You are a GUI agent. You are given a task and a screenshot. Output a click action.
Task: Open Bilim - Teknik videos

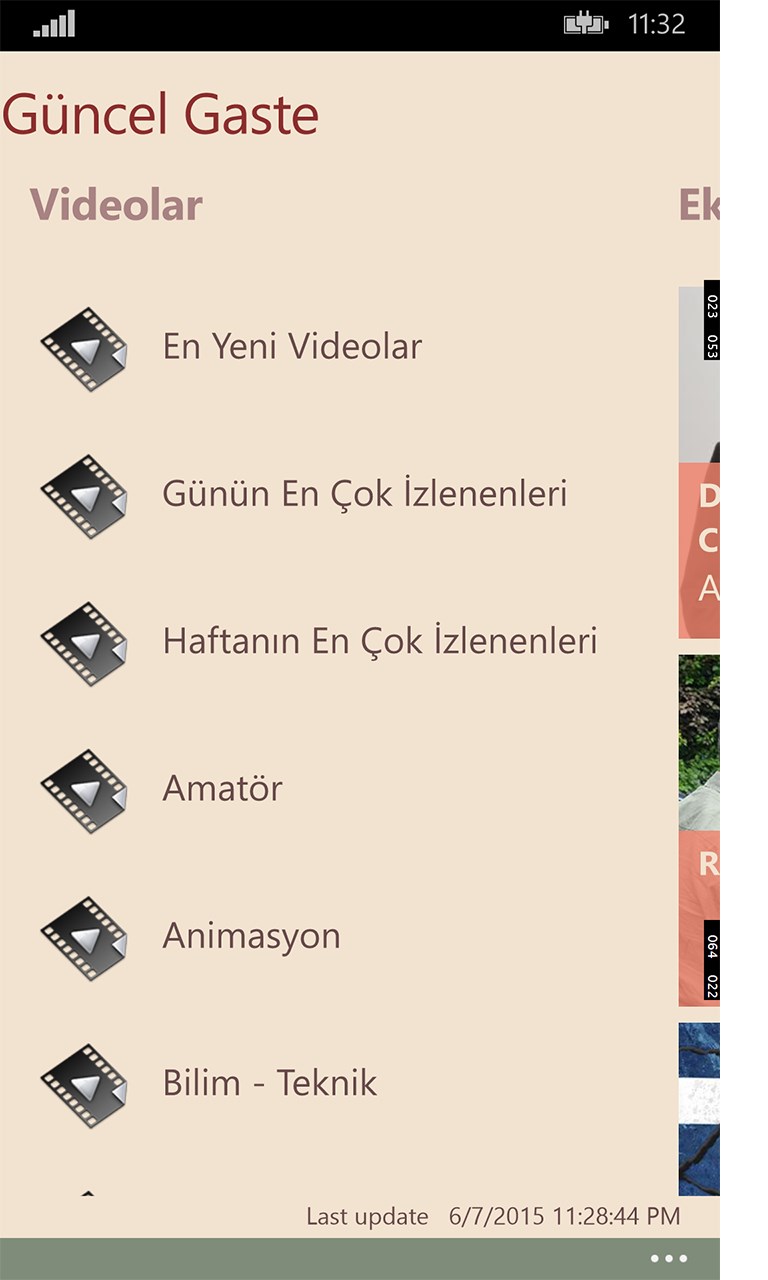click(269, 1083)
